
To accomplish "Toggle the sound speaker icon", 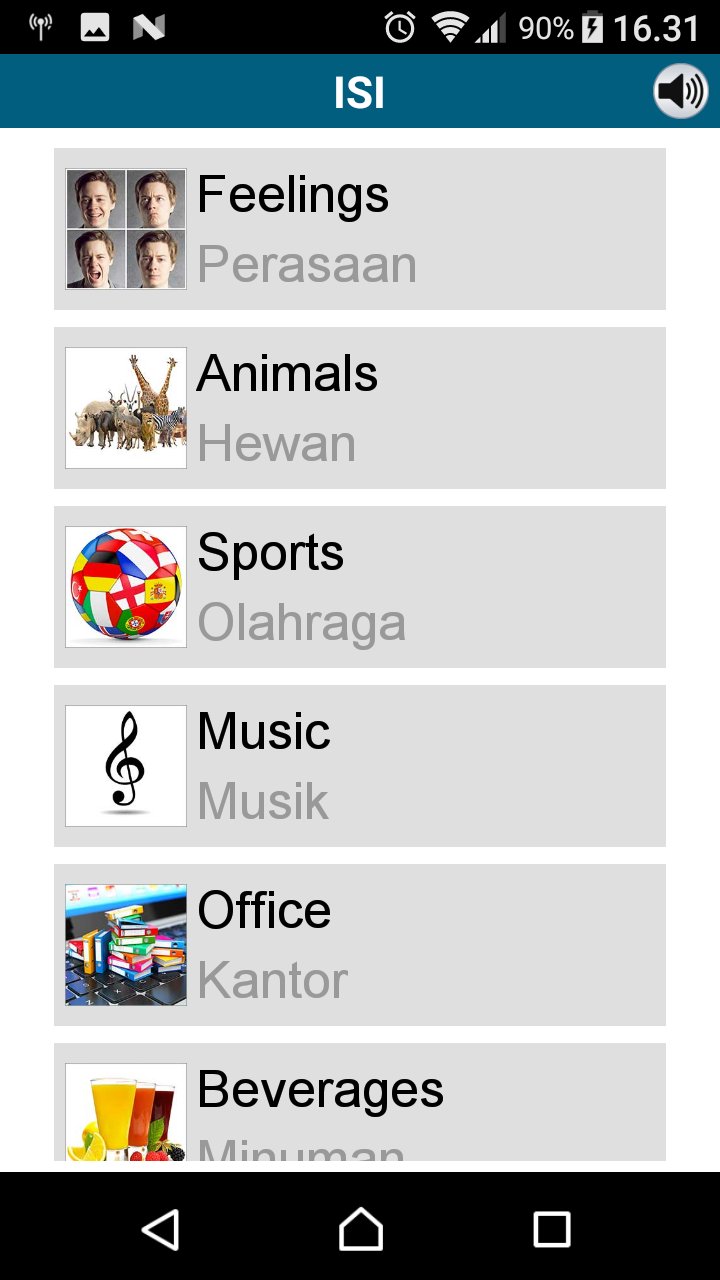I will [681, 92].
